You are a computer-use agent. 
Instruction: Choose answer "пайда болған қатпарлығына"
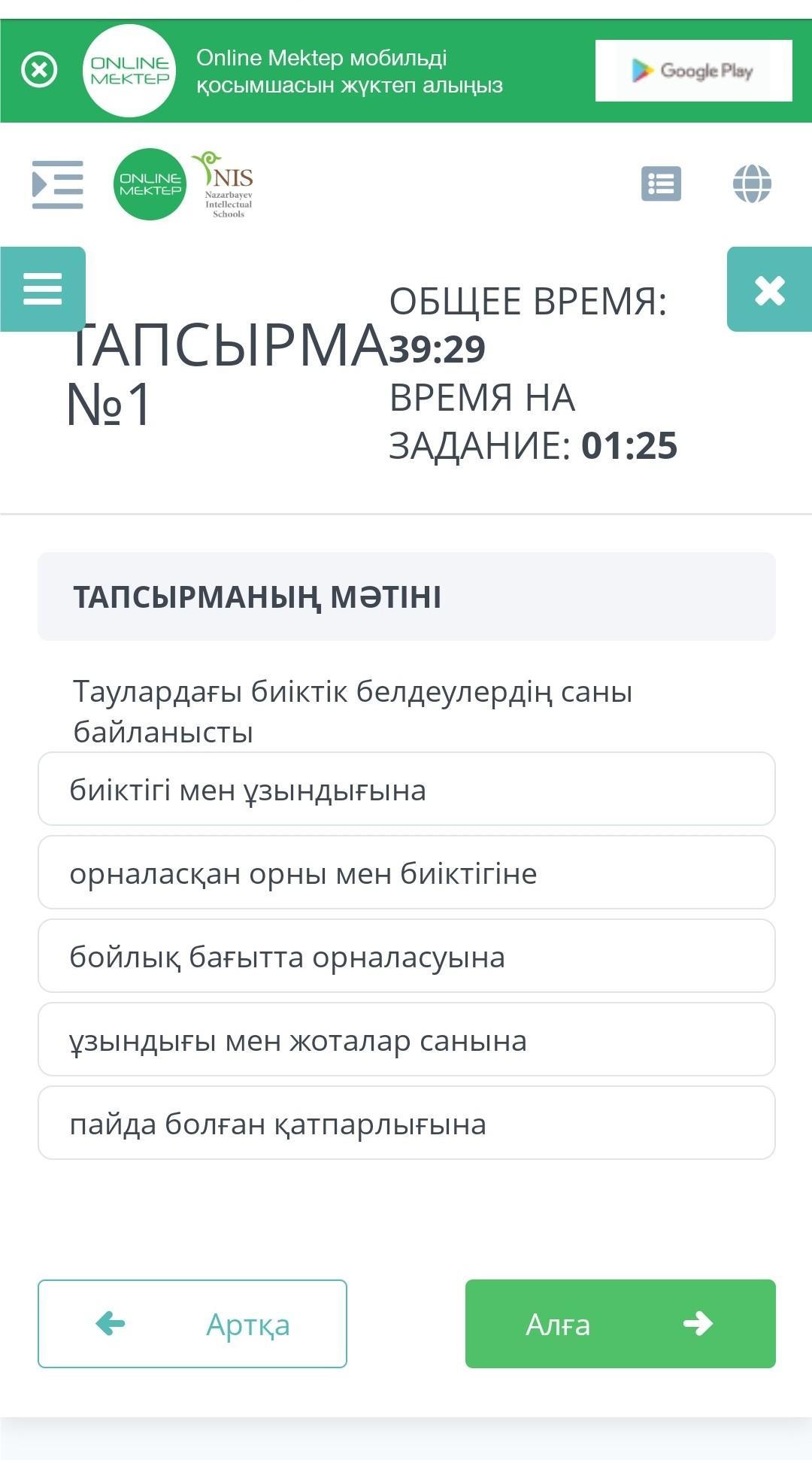click(407, 1123)
